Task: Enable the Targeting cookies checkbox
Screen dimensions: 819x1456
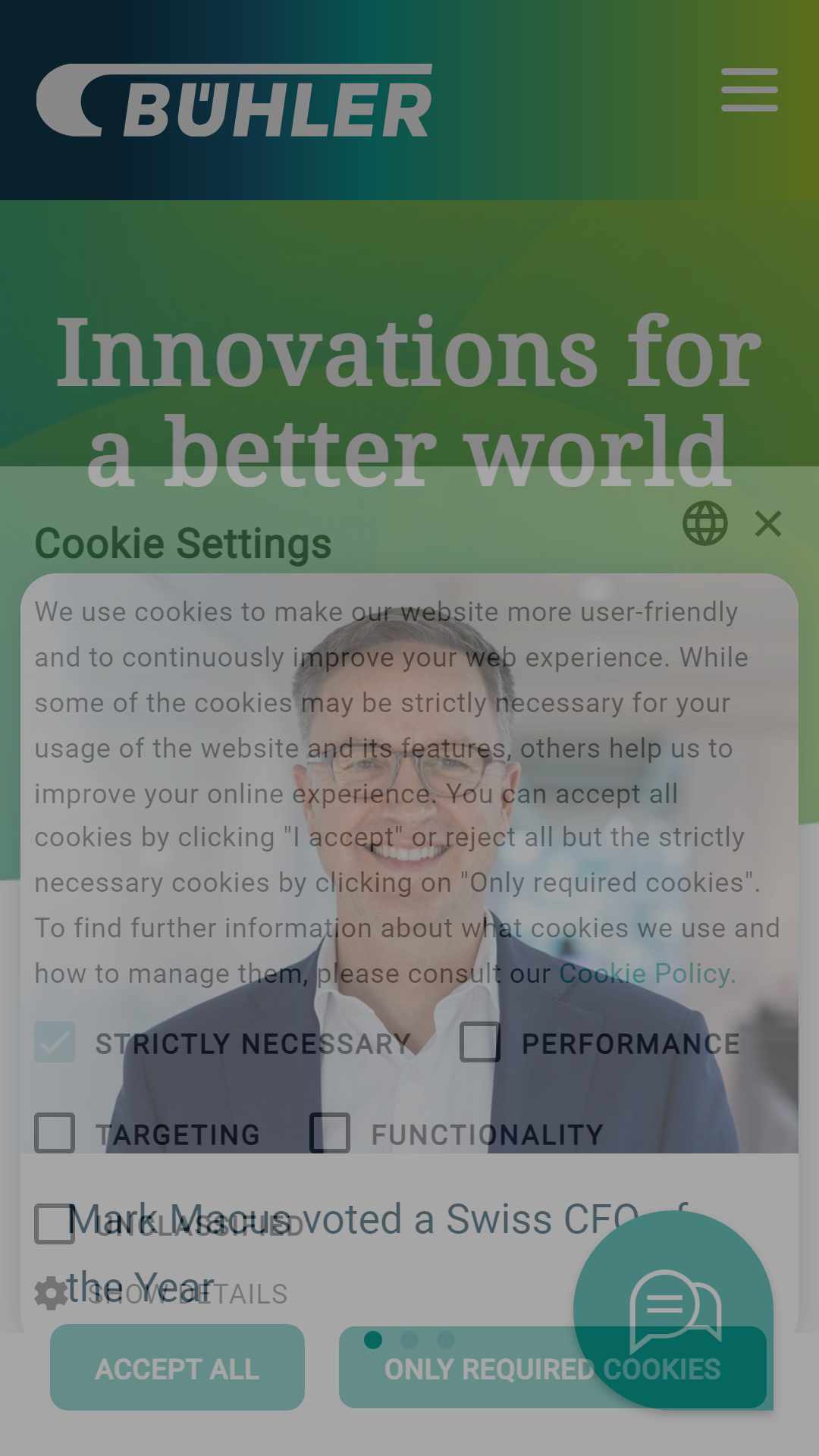Action: pyautogui.click(x=55, y=1133)
